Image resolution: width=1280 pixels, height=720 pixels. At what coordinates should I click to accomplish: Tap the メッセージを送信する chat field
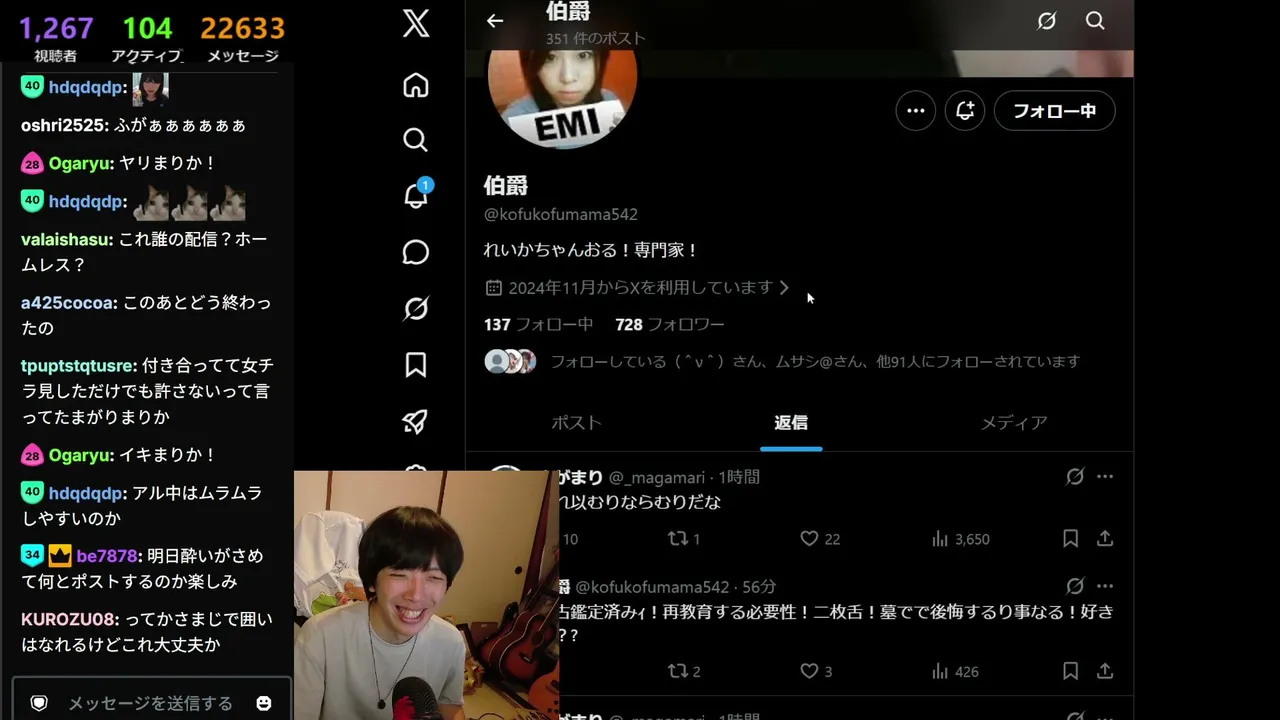(151, 703)
